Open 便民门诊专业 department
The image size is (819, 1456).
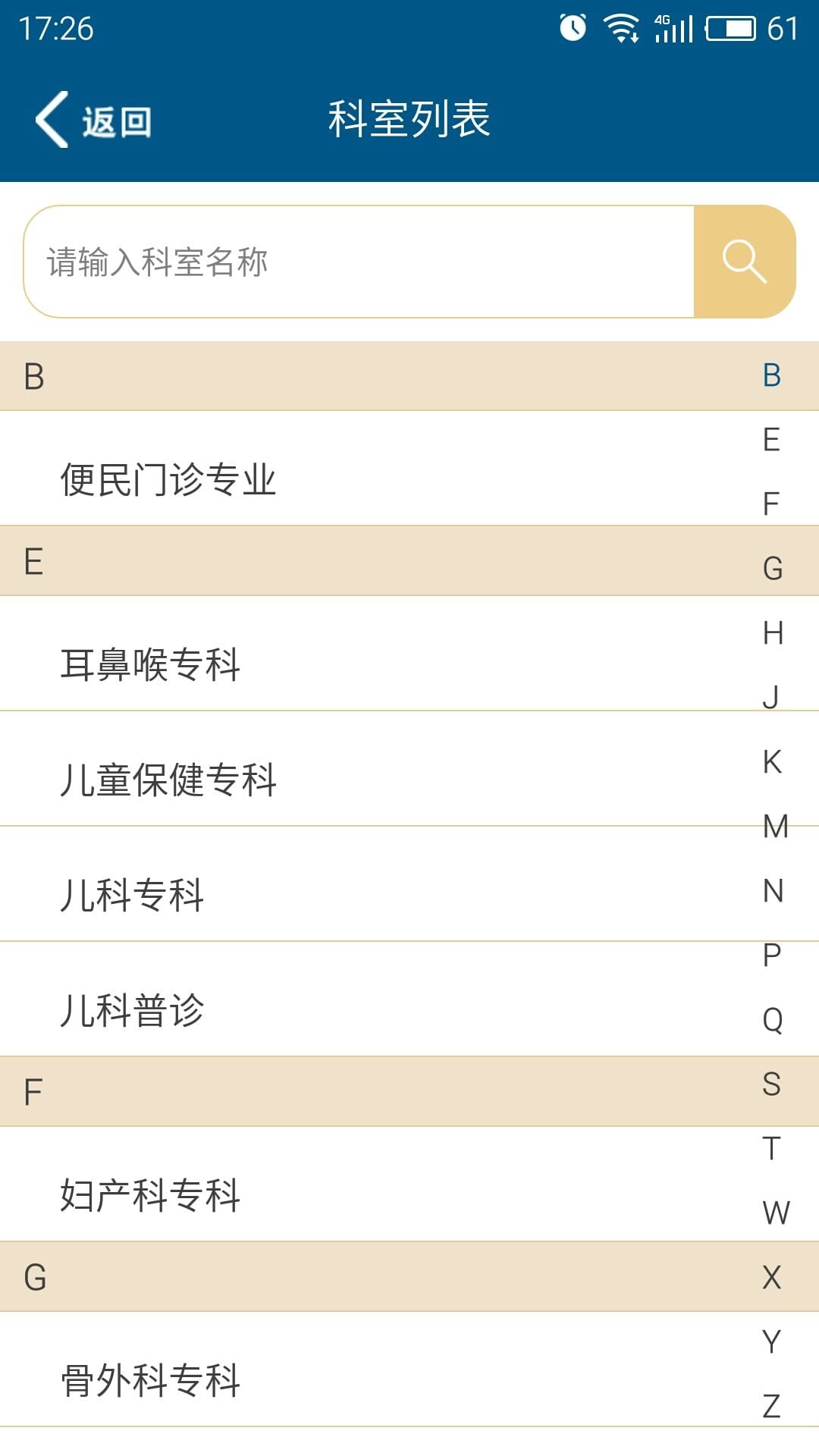pos(168,479)
